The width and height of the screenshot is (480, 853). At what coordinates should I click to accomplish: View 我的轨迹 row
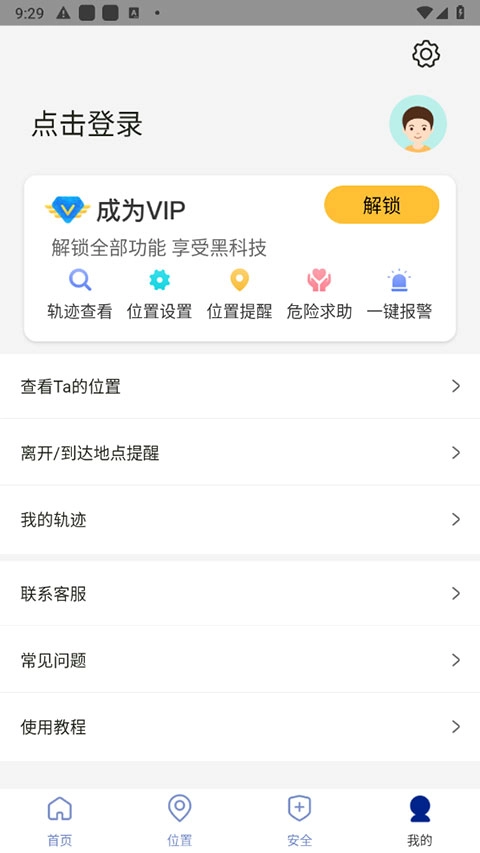click(x=240, y=520)
